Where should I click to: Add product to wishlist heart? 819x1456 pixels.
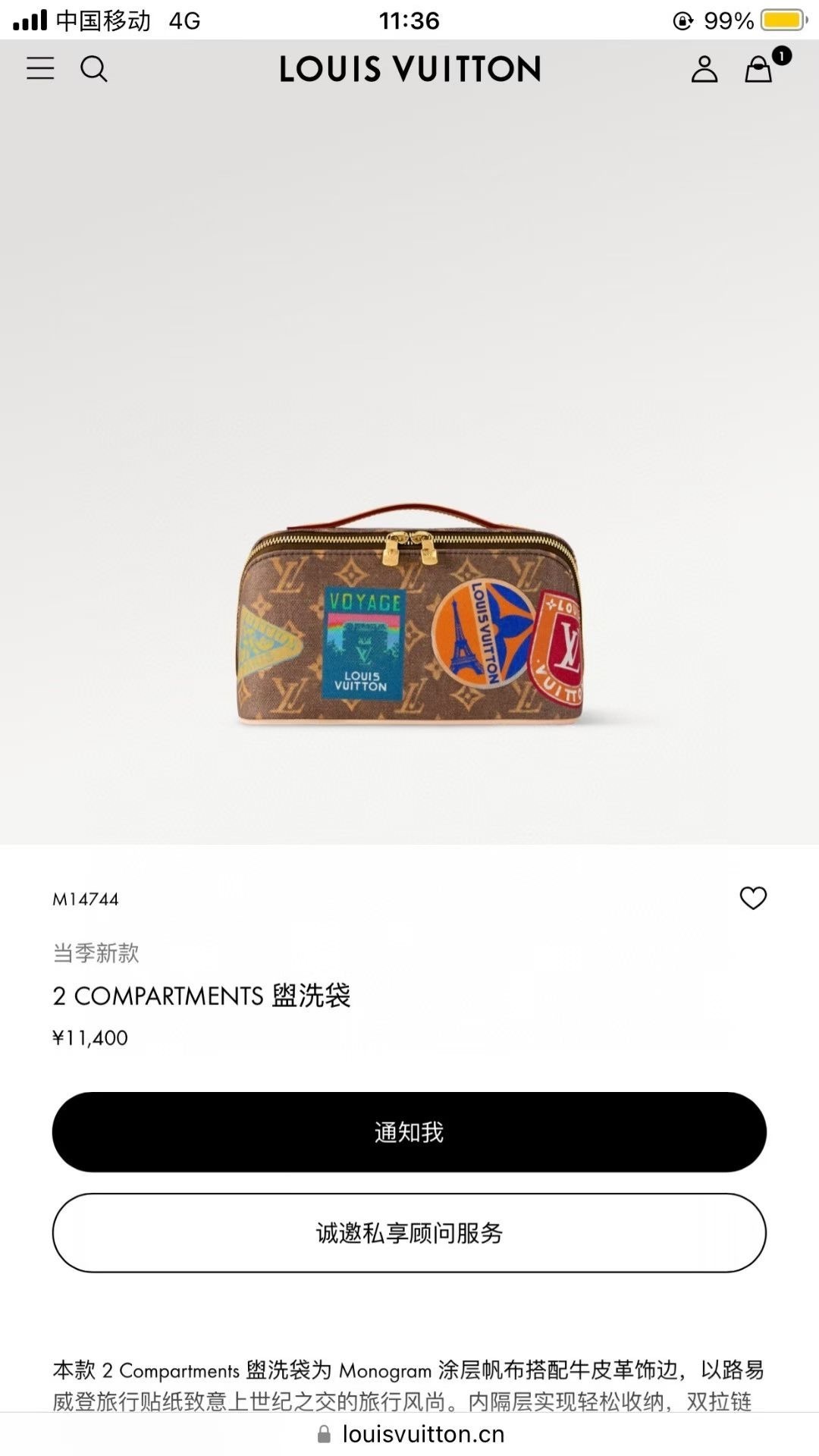click(x=753, y=898)
